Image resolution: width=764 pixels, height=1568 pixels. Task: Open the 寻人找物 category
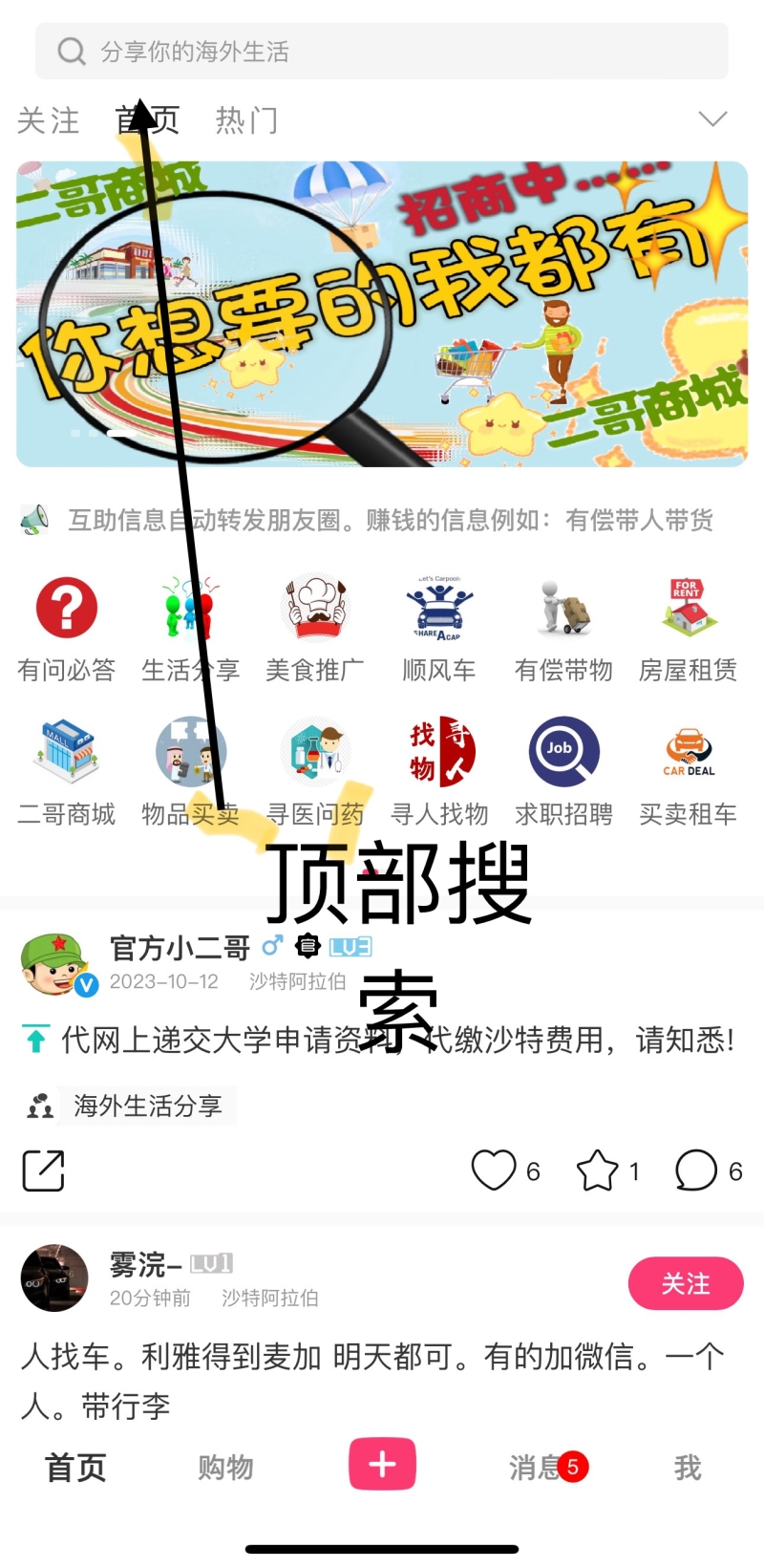[x=439, y=771]
